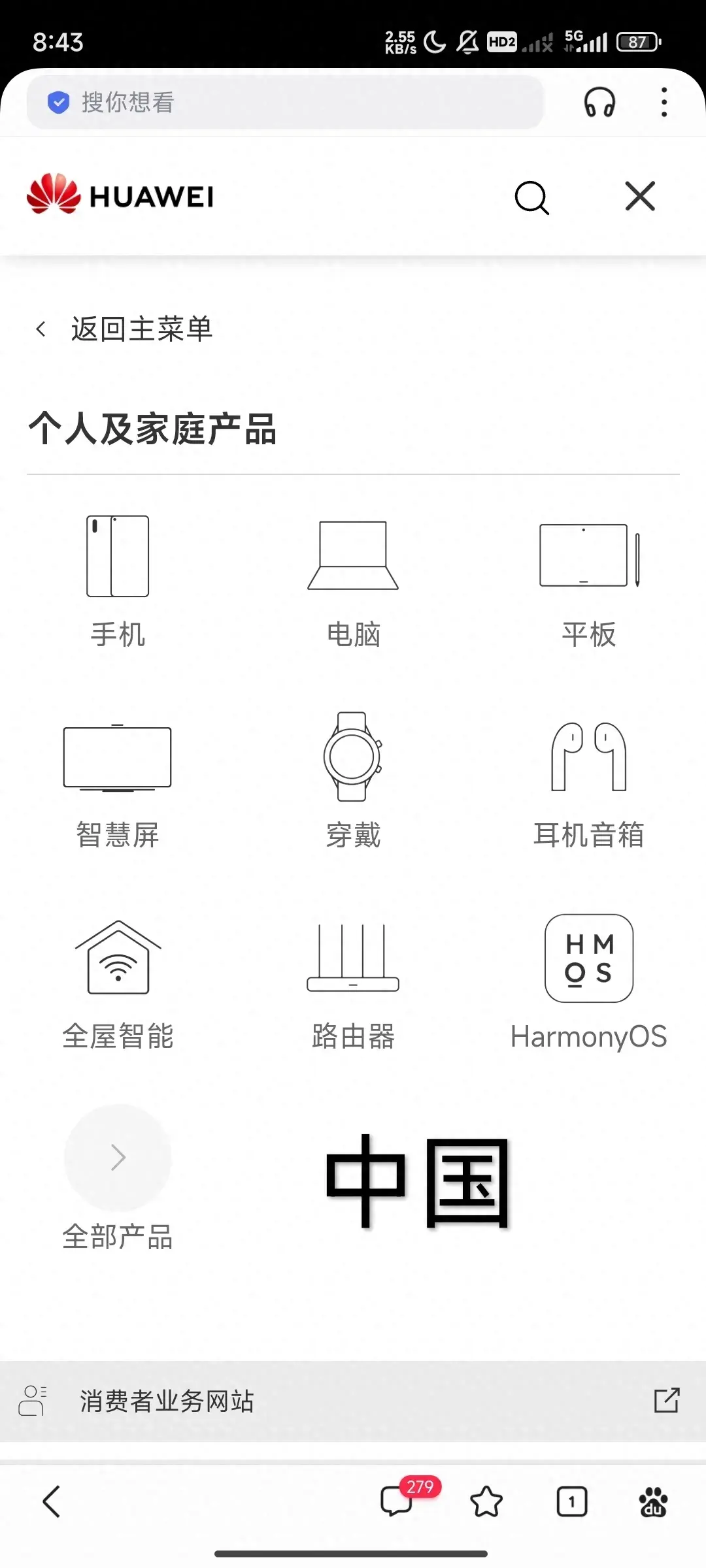Open the 智慧屏 category
Viewport: 706px width, 1568px height.
[x=118, y=782]
